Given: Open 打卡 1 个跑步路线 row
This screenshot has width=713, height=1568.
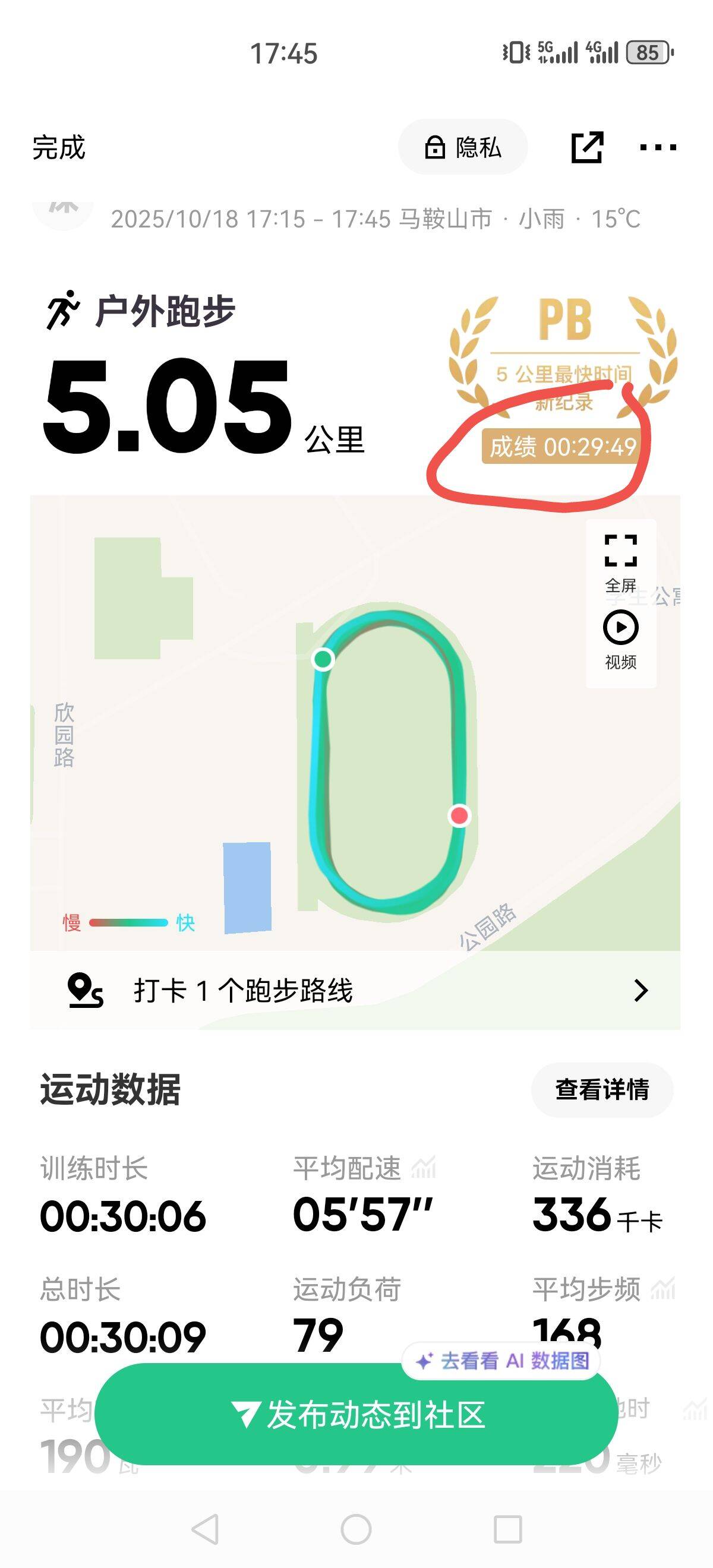Looking at the screenshot, I should (x=355, y=990).
